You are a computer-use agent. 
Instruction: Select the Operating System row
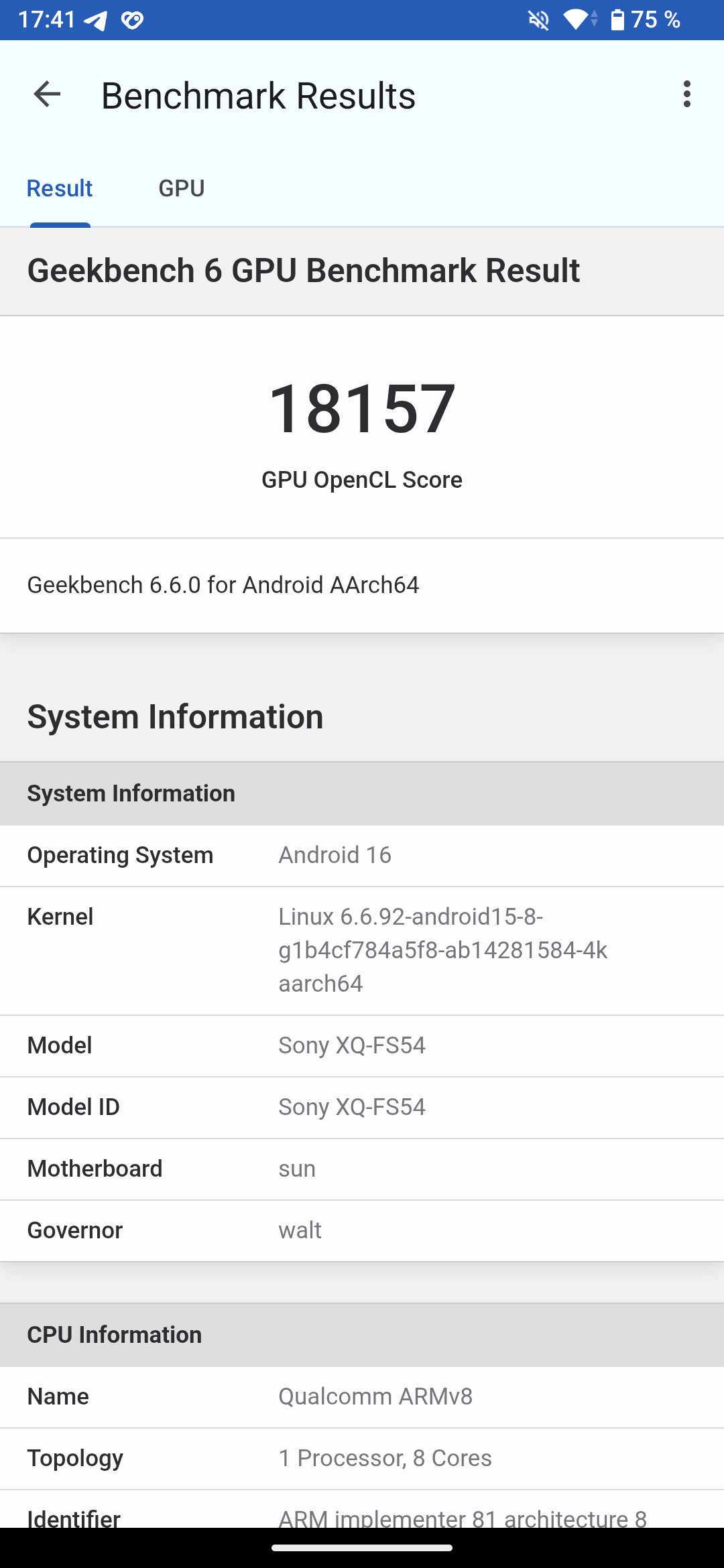coord(362,855)
